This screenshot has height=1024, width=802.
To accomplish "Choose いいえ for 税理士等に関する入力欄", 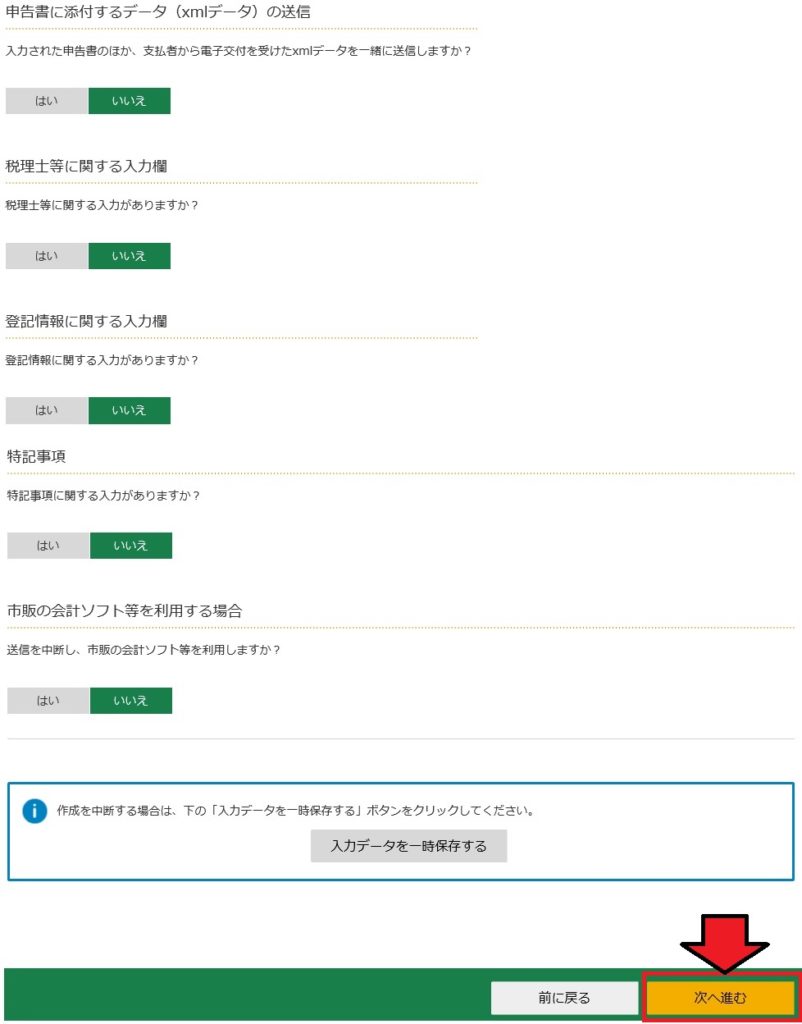I will (129, 256).
